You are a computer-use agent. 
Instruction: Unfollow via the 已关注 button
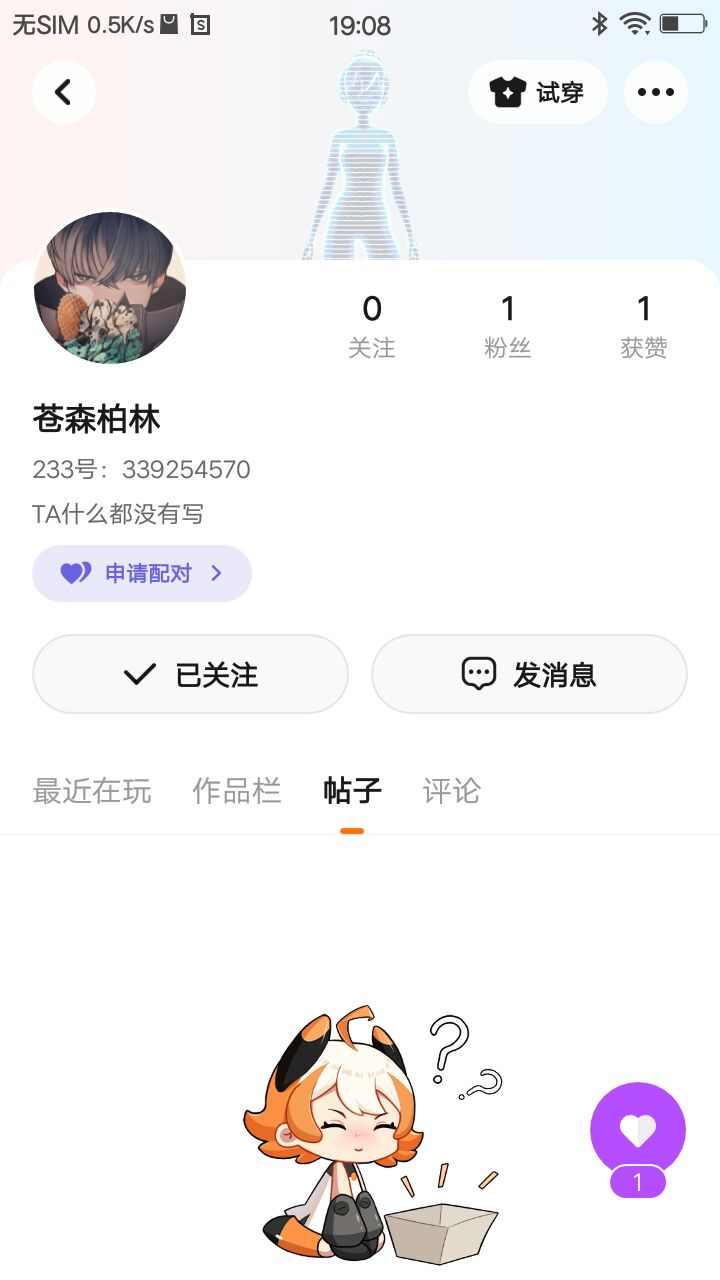point(190,674)
